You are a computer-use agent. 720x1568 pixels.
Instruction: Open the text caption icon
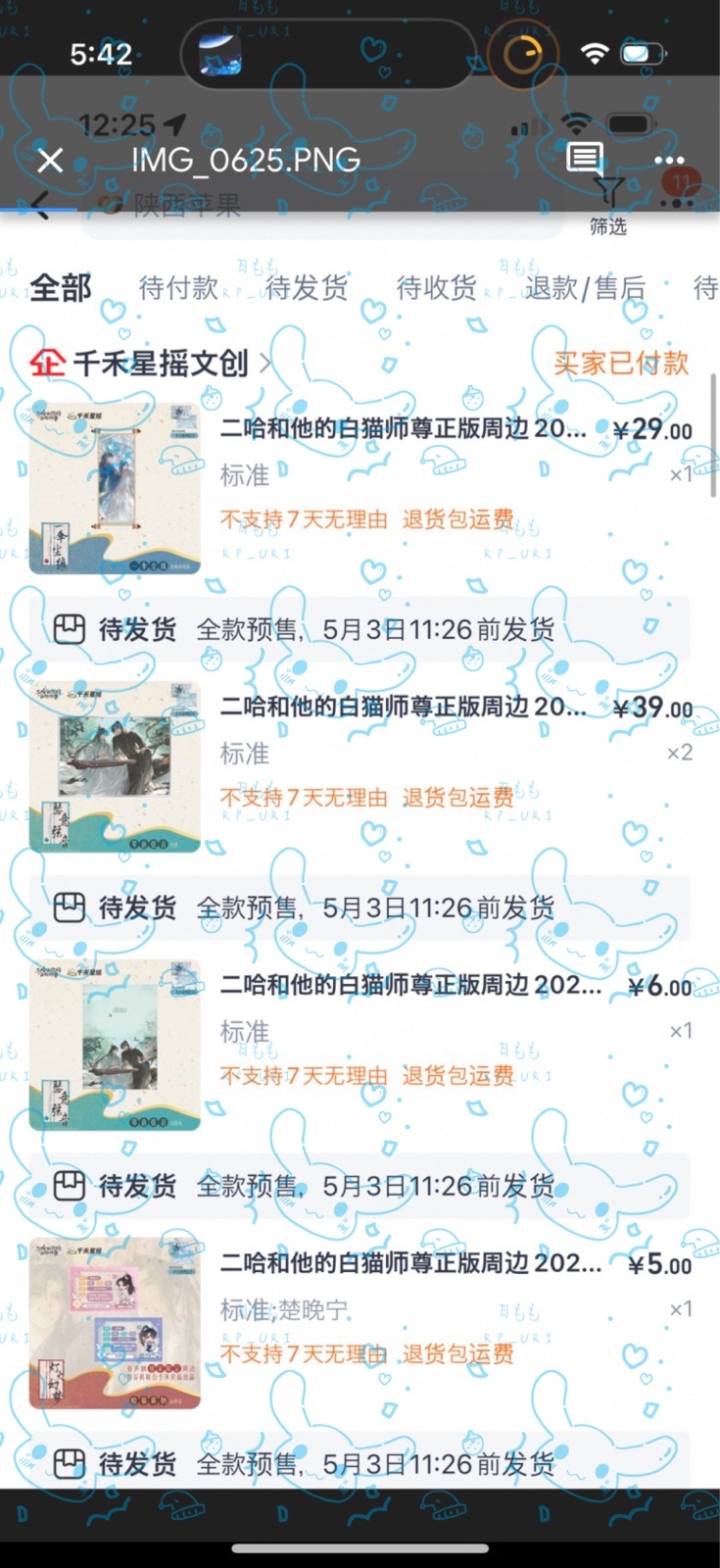pyautogui.click(x=585, y=158)
